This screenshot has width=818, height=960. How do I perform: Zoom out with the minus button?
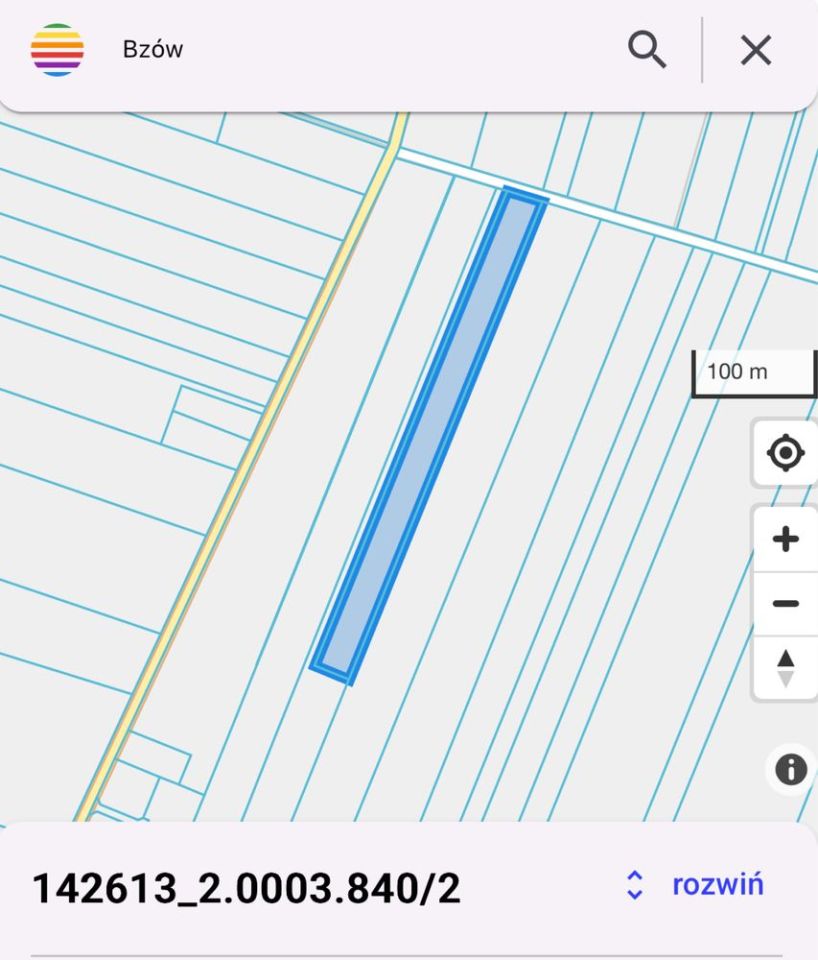(x=786, y=604)
